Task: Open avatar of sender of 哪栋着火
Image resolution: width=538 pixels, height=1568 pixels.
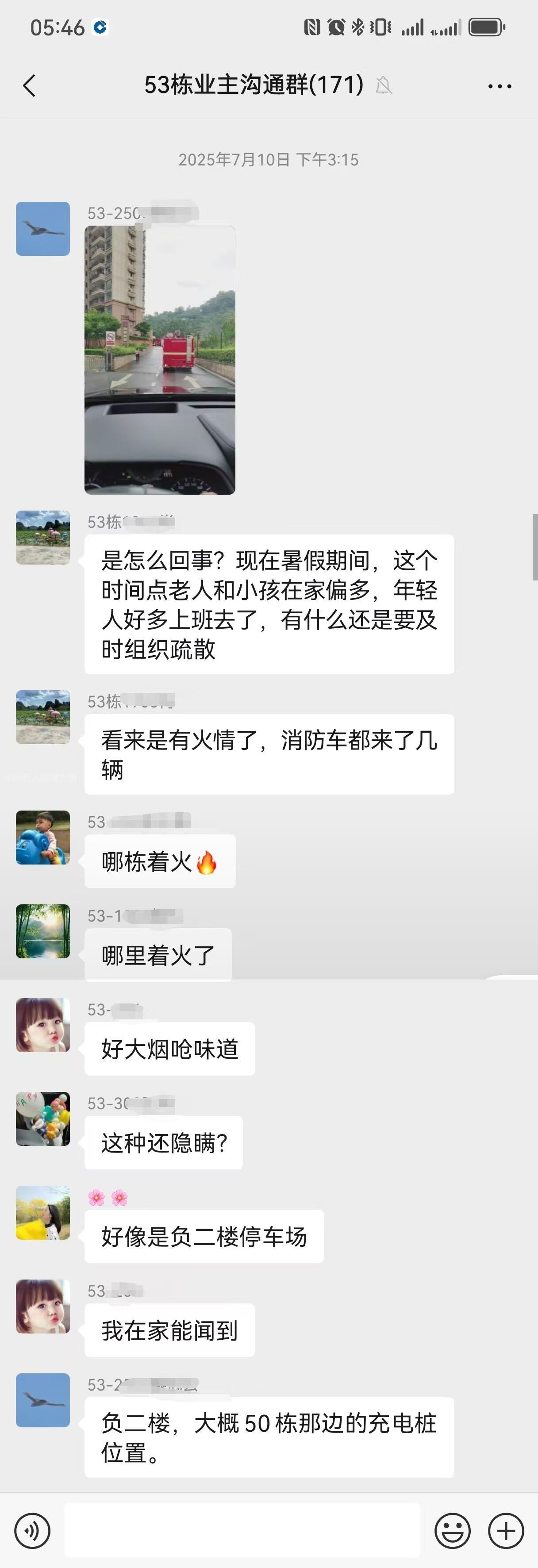Action: point(42,838)
